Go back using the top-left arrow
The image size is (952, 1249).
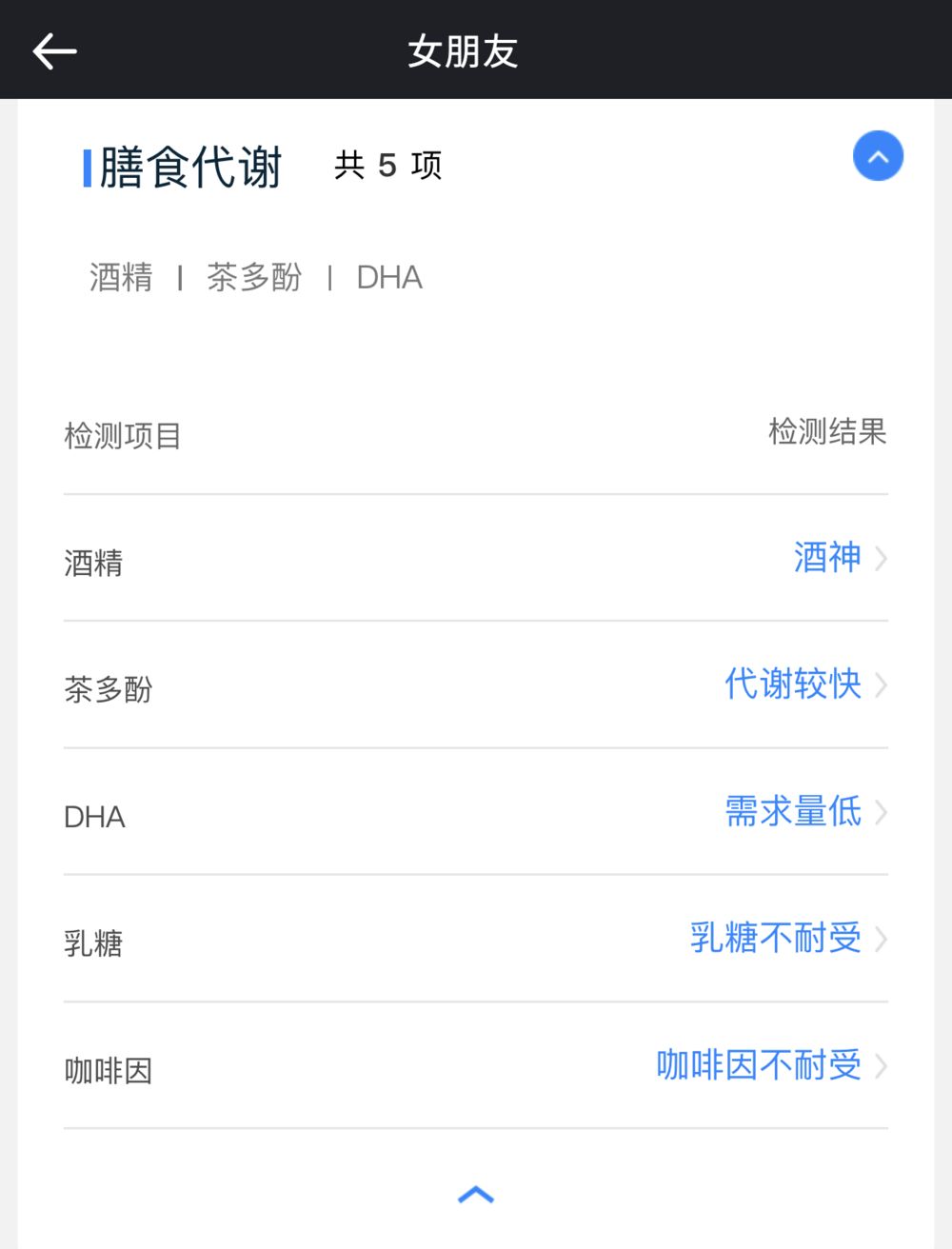(x=54, y=51)
